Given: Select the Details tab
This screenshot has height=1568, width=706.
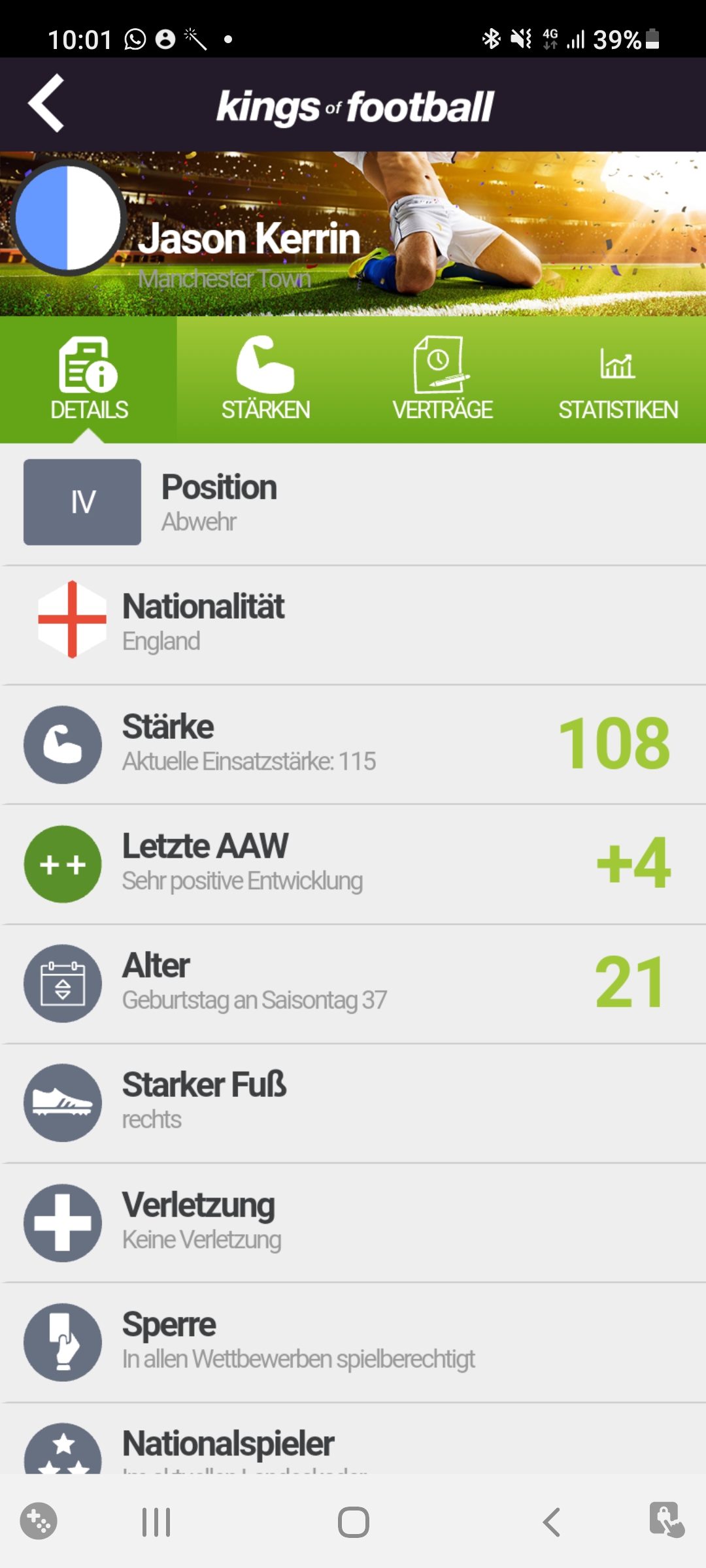Looking at the screenshot, I should tap(89, 380).
